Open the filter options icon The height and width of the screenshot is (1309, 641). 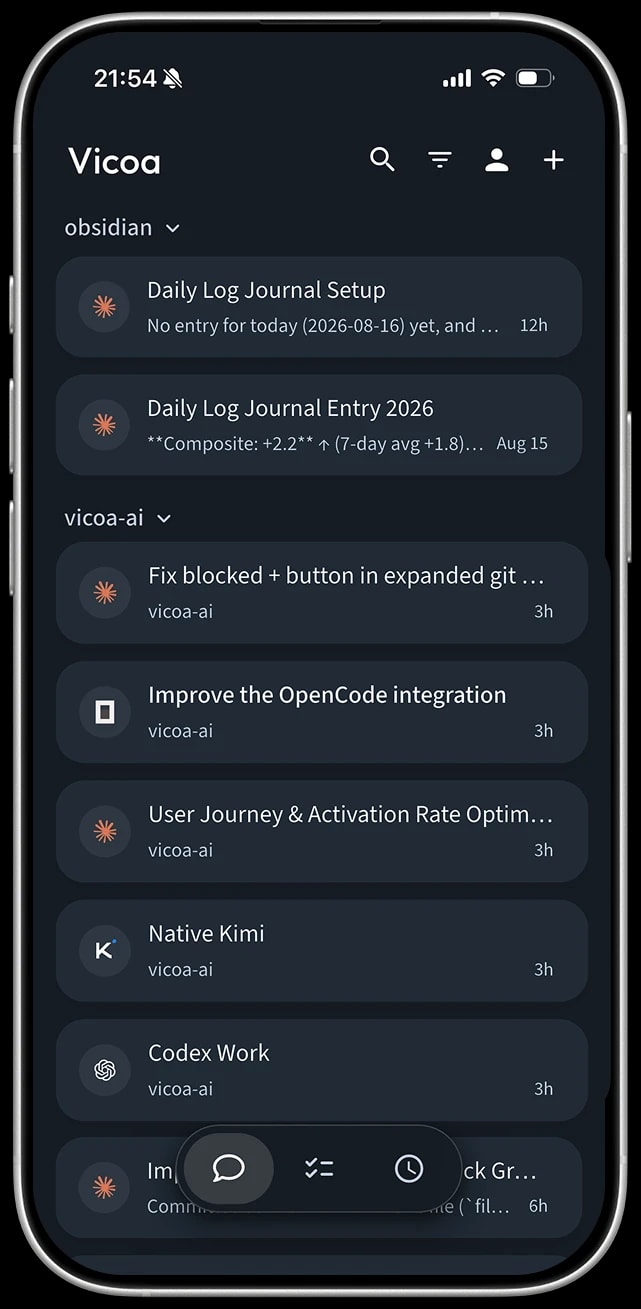(x=440, y=160)
